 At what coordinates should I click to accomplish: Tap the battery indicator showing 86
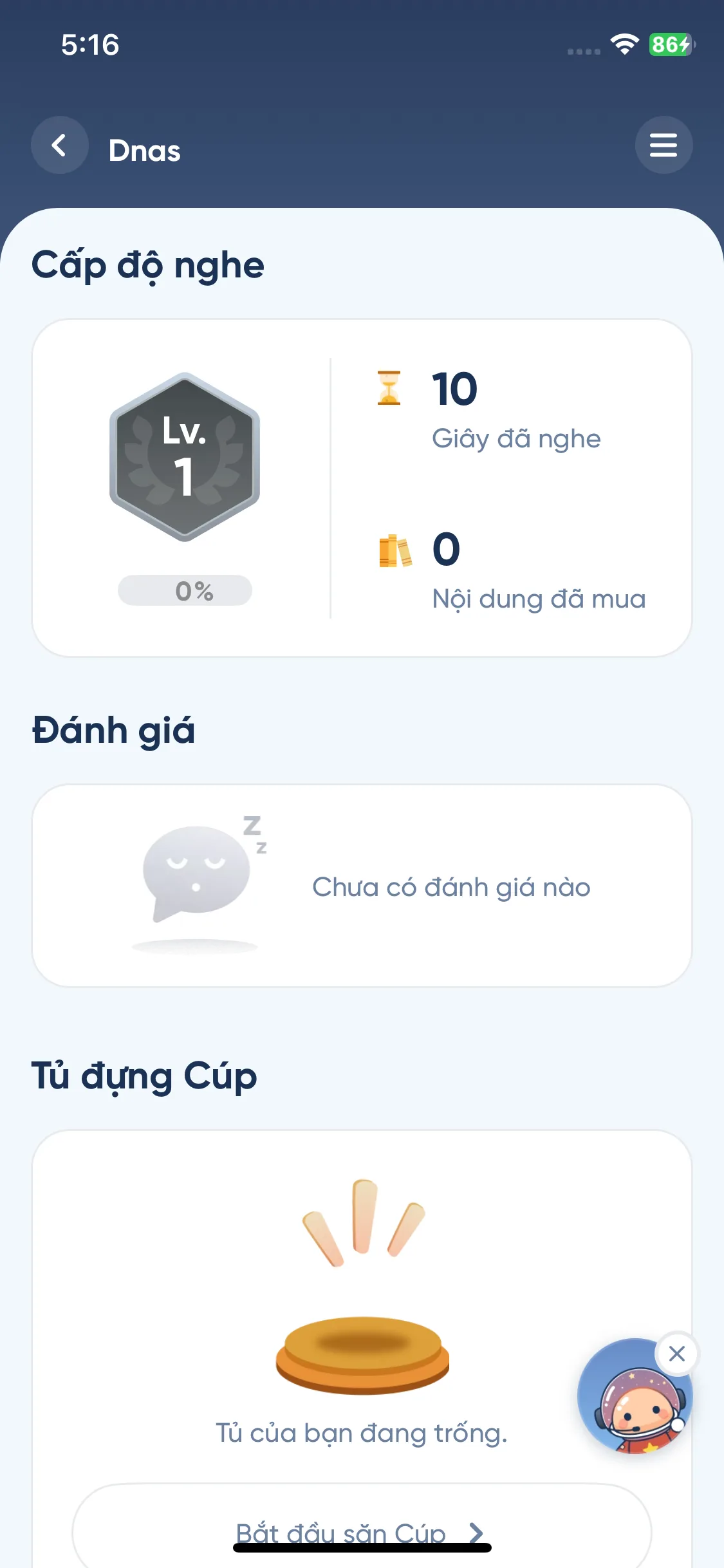(x=669, y=45)
